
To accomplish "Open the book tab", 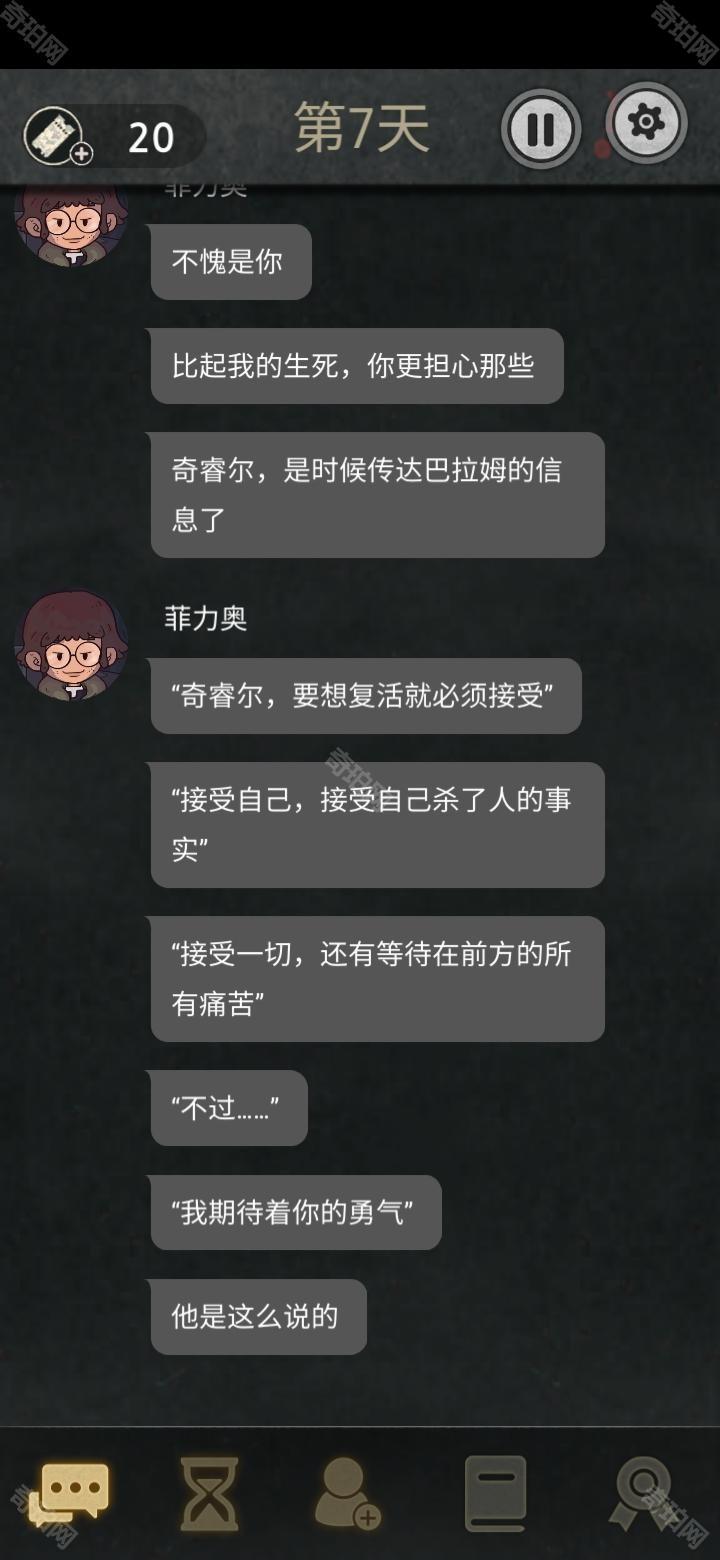I will 495,1494.
